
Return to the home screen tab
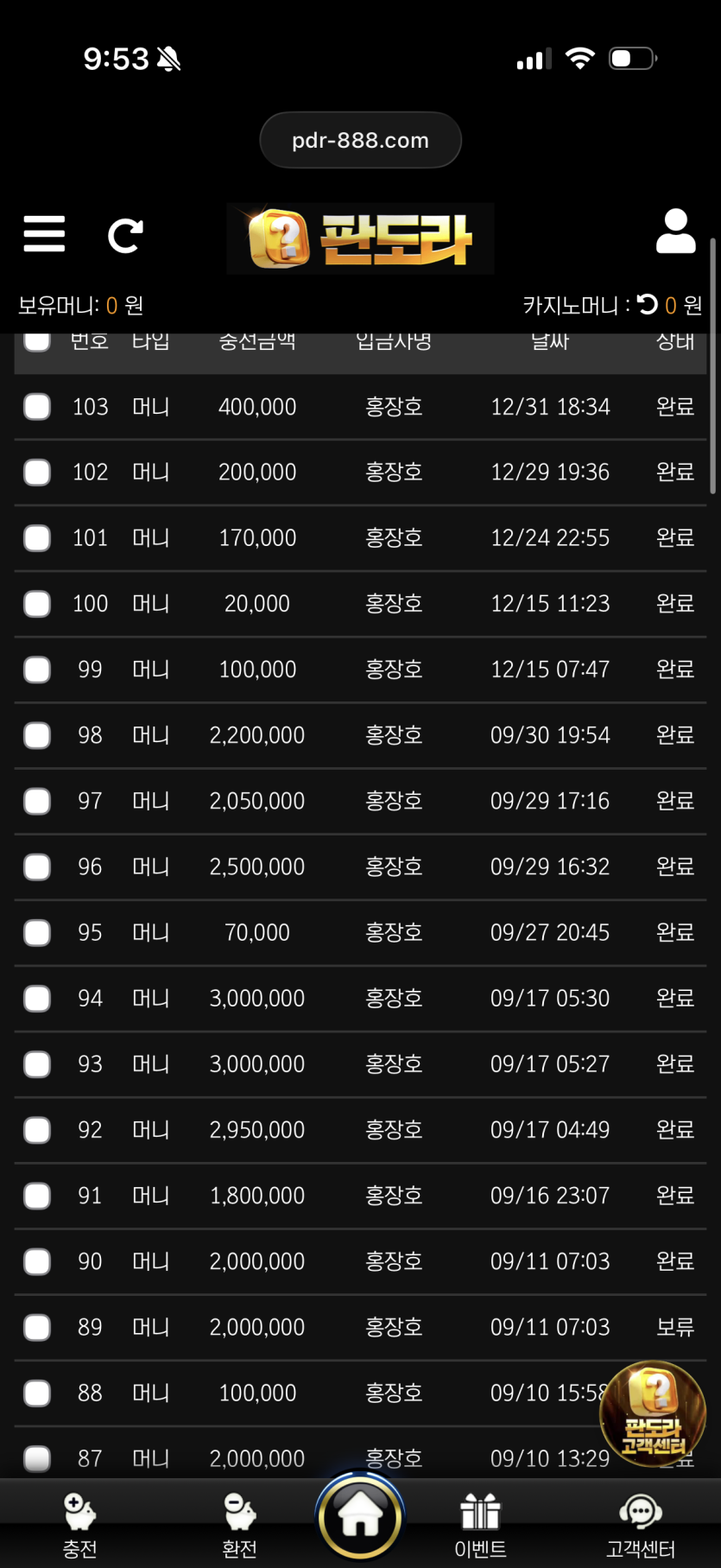pyautogui.click(x=360, y=1517)
